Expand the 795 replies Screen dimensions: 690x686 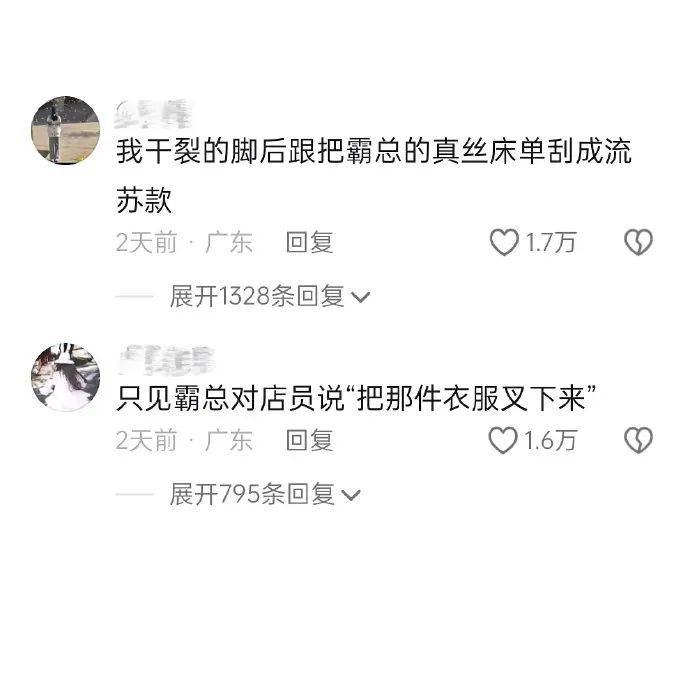tap(264, 494)
